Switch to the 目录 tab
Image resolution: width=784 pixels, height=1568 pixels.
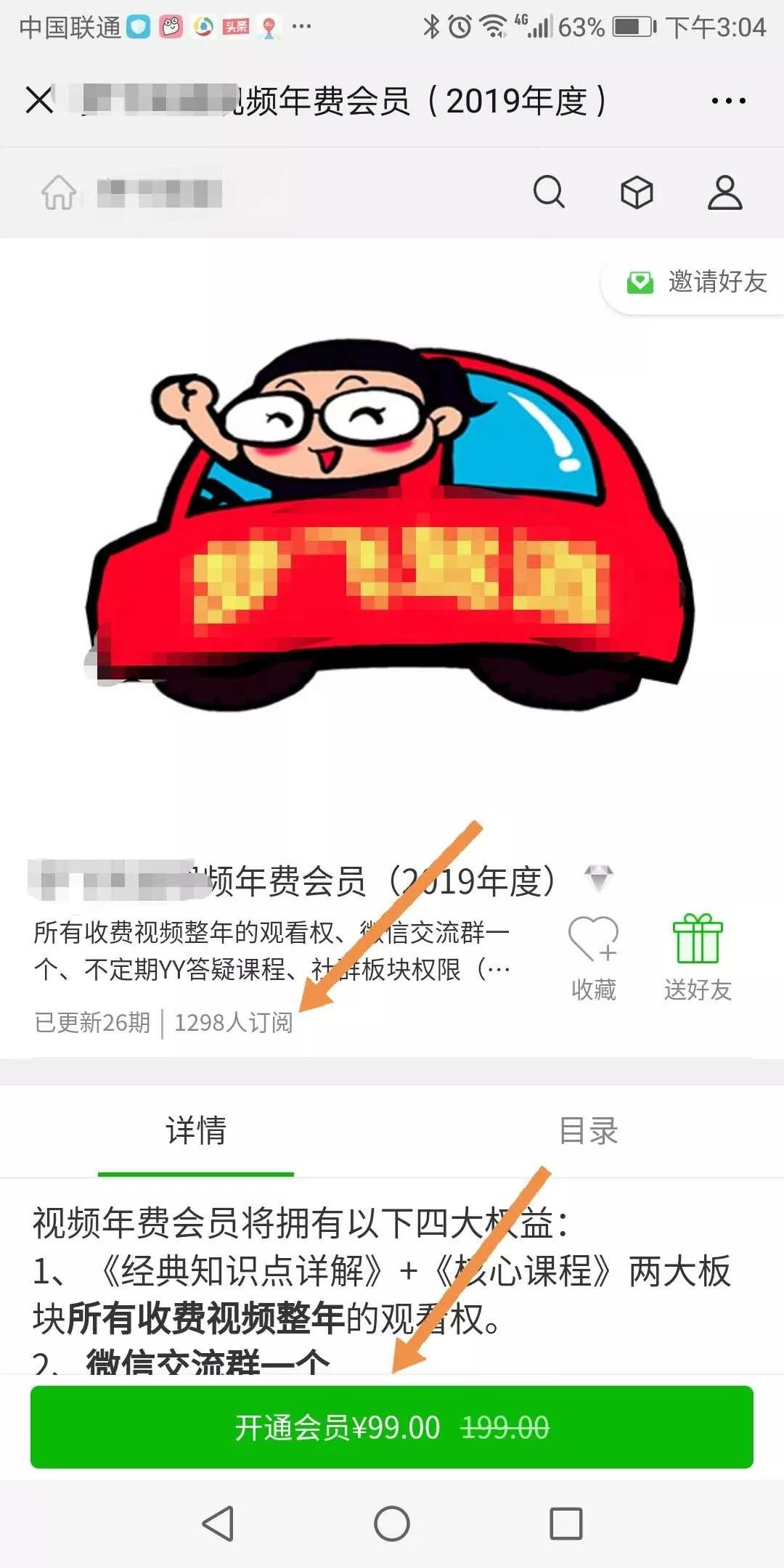(x=588, y=1129)
